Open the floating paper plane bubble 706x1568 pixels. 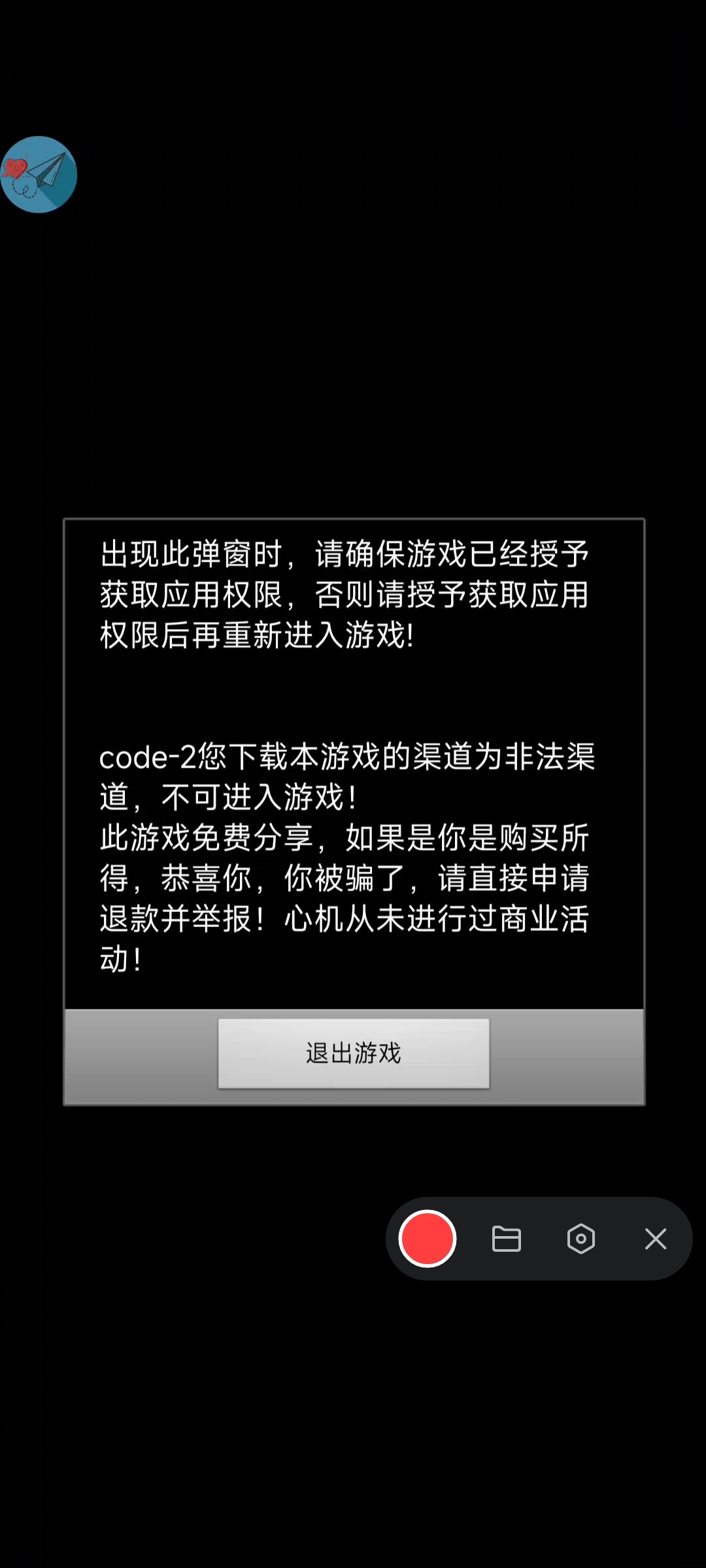coord(39,174)
